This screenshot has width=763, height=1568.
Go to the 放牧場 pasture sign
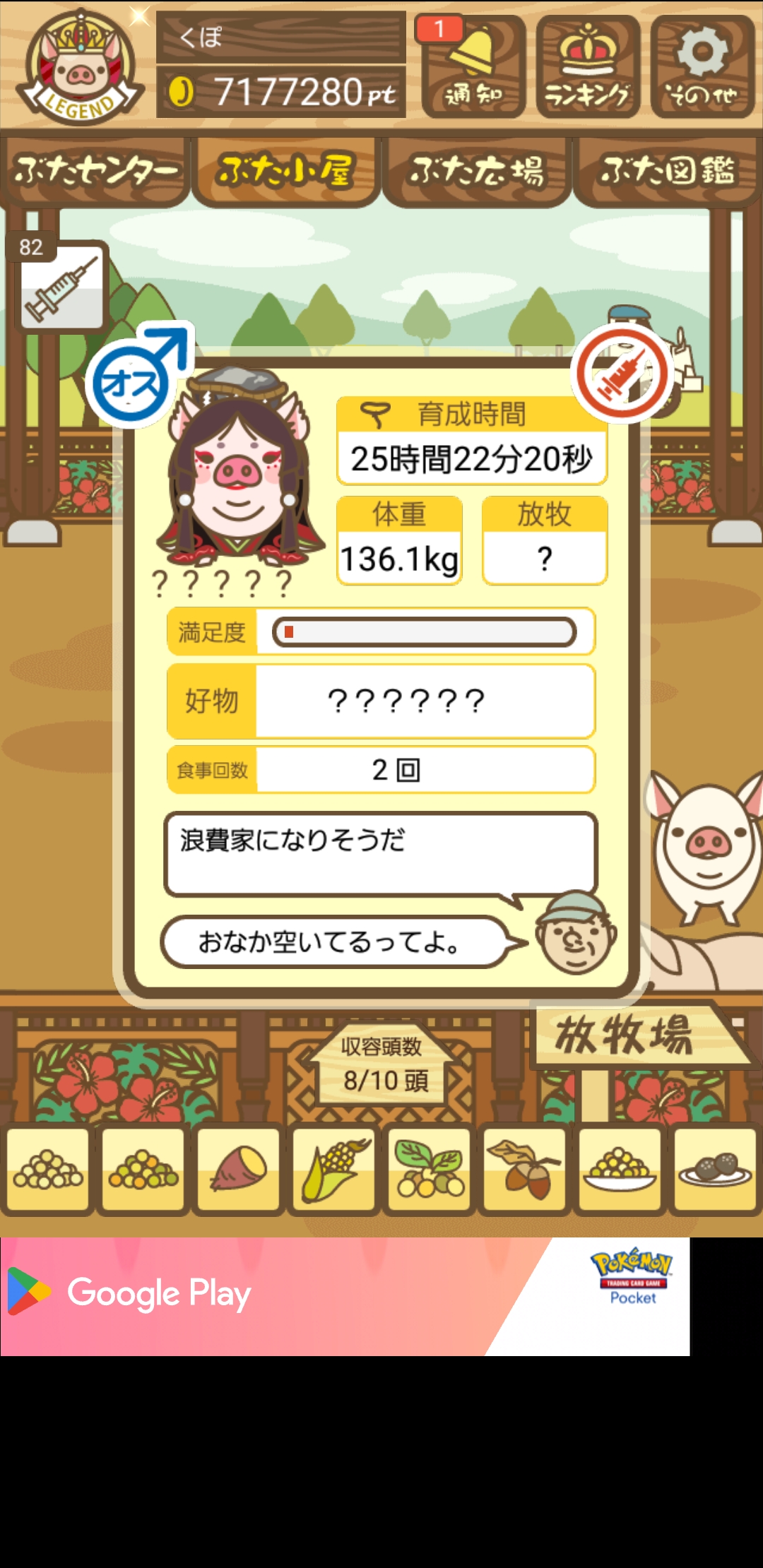point(625,1036)
